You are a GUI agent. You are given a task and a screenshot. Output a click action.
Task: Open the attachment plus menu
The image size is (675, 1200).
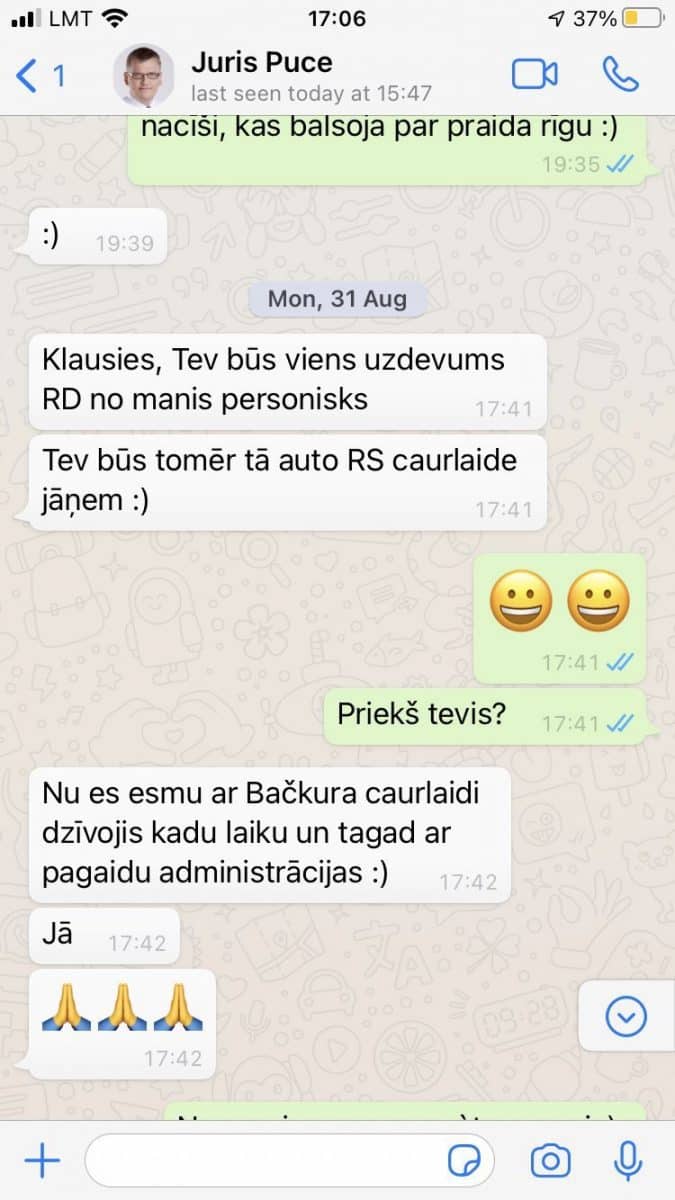pyautogui.click(x=41, y=1161)
